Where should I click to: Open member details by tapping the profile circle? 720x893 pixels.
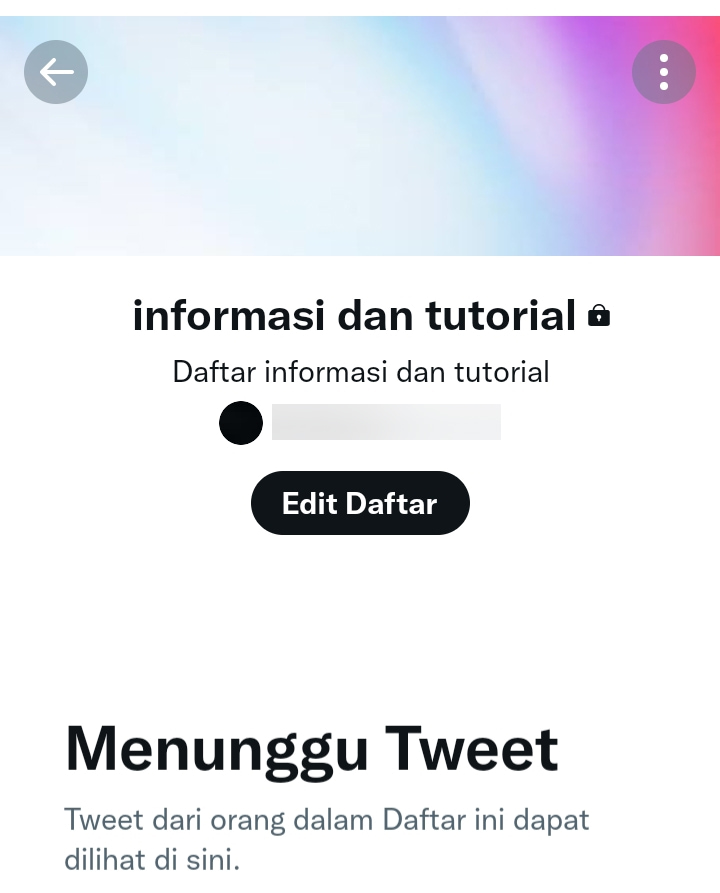240,421
